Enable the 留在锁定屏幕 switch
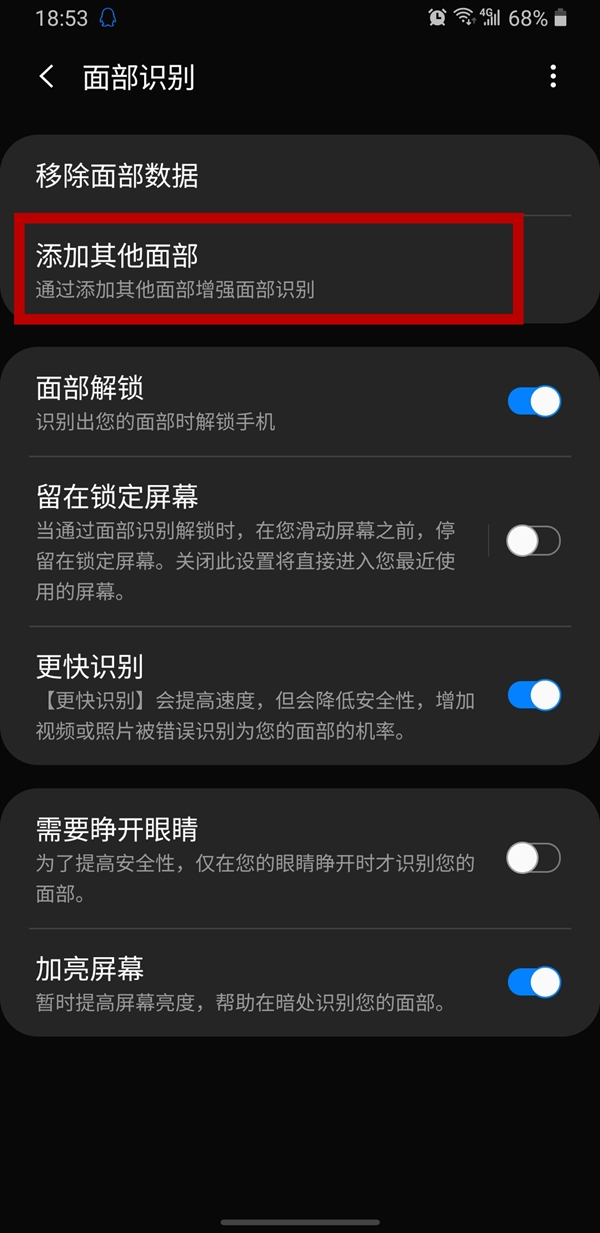Image resolution: width=600 pixels, height=1233 pixels. tap(534, 541)
